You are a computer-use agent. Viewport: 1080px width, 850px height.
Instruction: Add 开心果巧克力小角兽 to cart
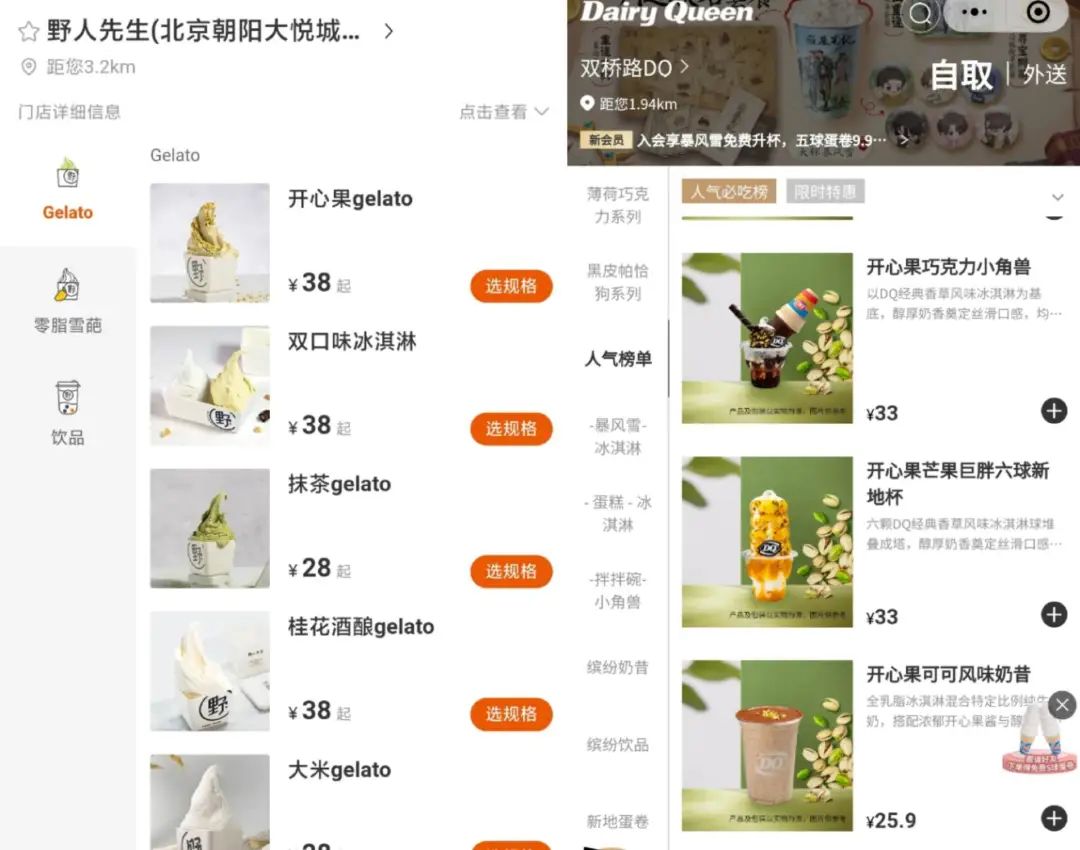1054,411
